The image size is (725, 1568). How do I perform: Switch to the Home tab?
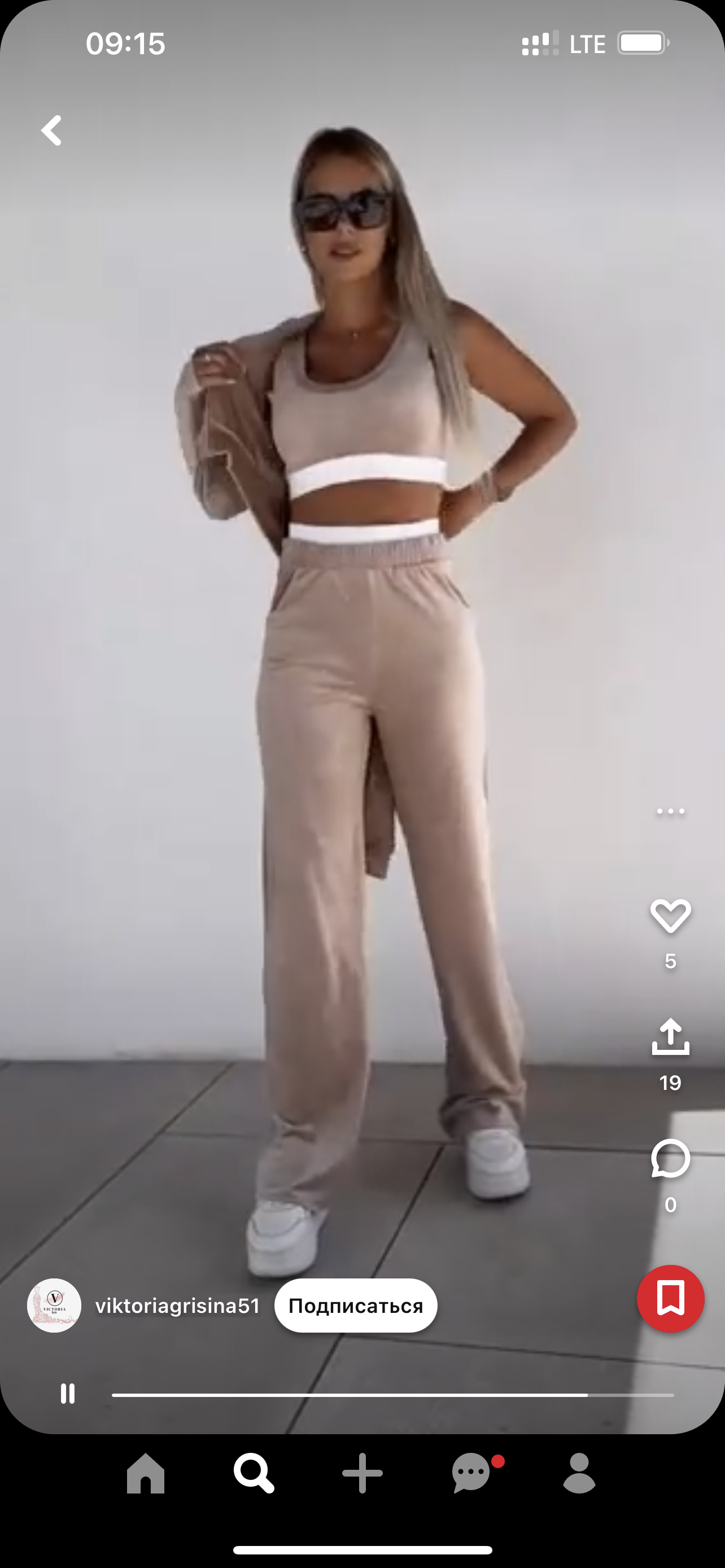coord(146,1474)
